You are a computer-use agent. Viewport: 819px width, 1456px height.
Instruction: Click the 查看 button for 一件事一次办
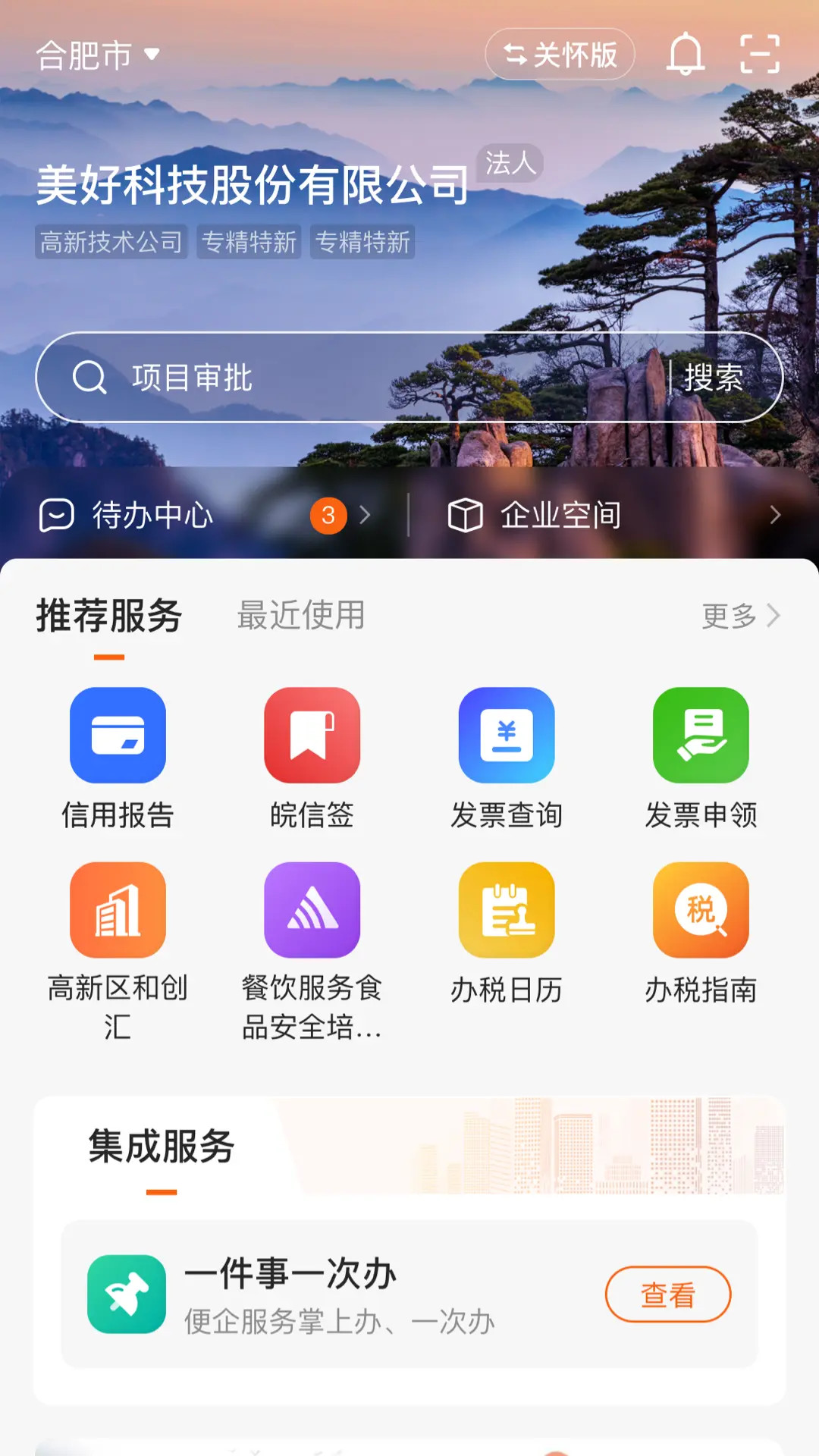(667, 1294)
